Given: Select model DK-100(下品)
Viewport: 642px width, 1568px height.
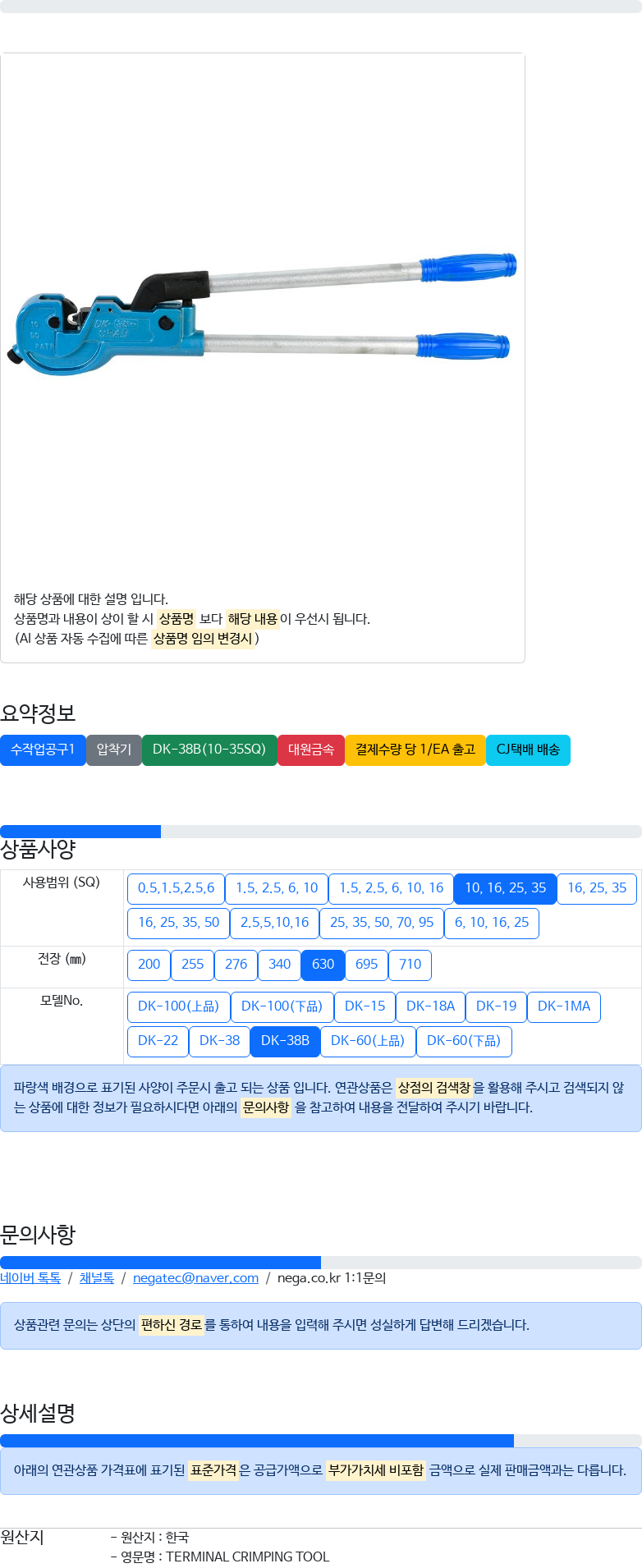Looking at the screenshot, I should pyautogui.click(x=282, y=1006).
